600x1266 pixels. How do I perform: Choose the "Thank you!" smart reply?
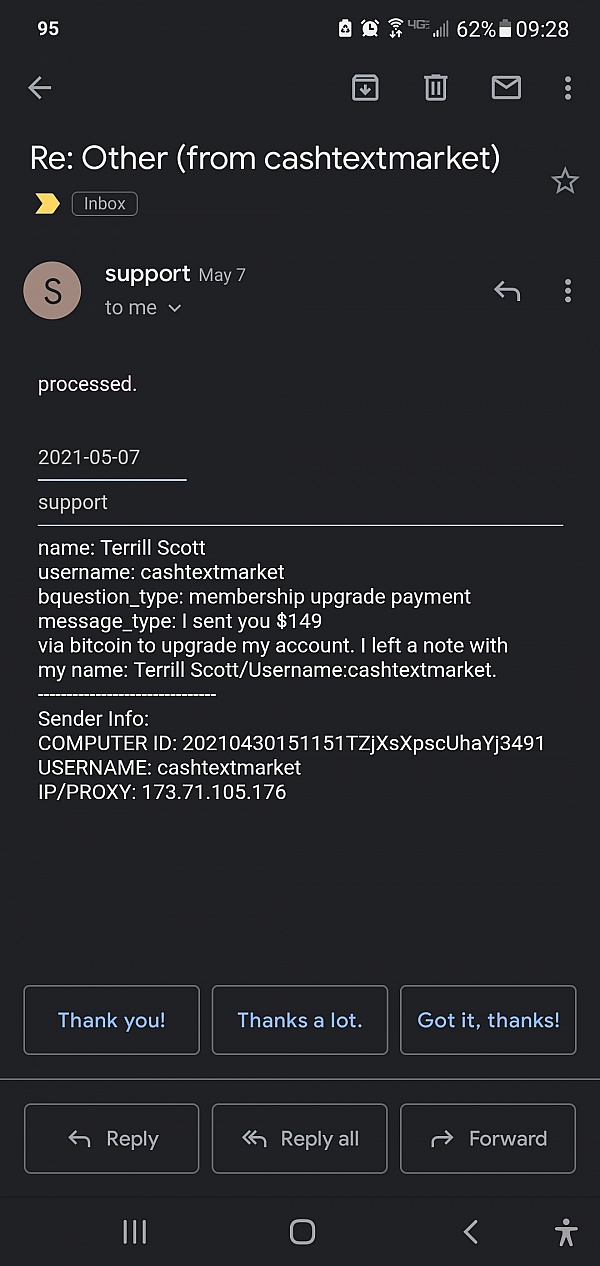click(x=111, y=1020)
